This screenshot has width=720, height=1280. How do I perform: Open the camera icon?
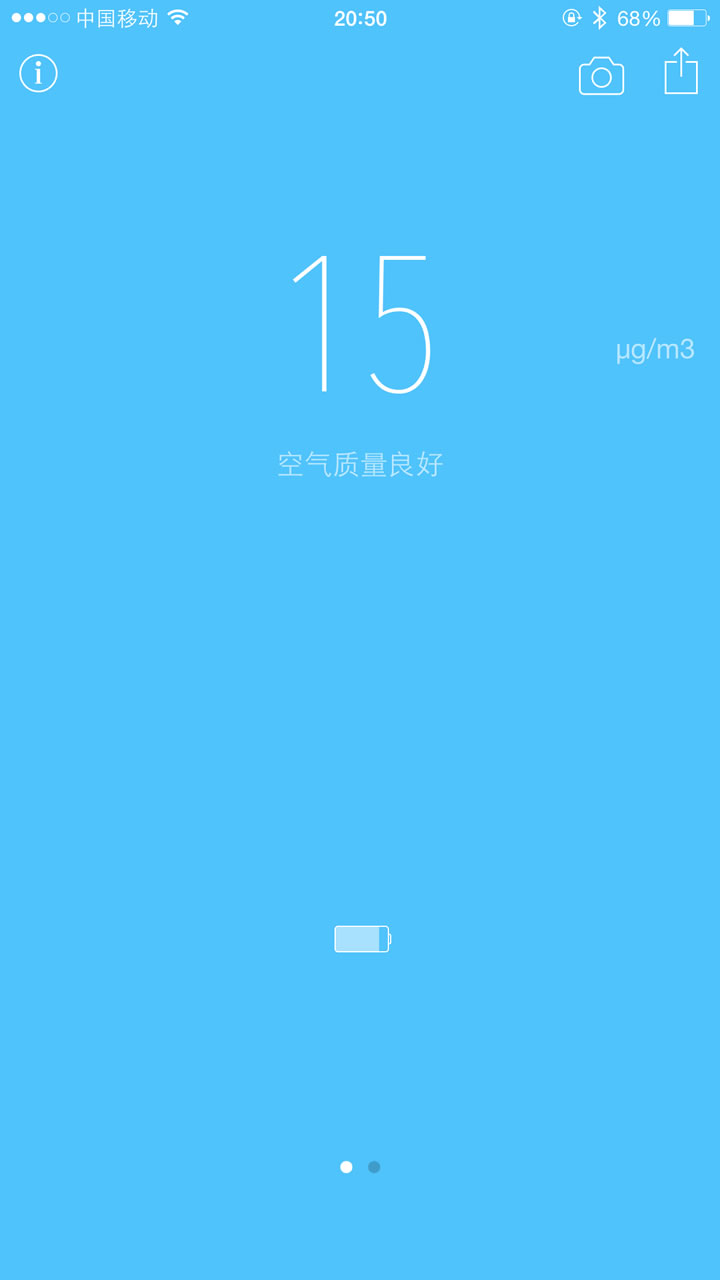tap(601, 76)
